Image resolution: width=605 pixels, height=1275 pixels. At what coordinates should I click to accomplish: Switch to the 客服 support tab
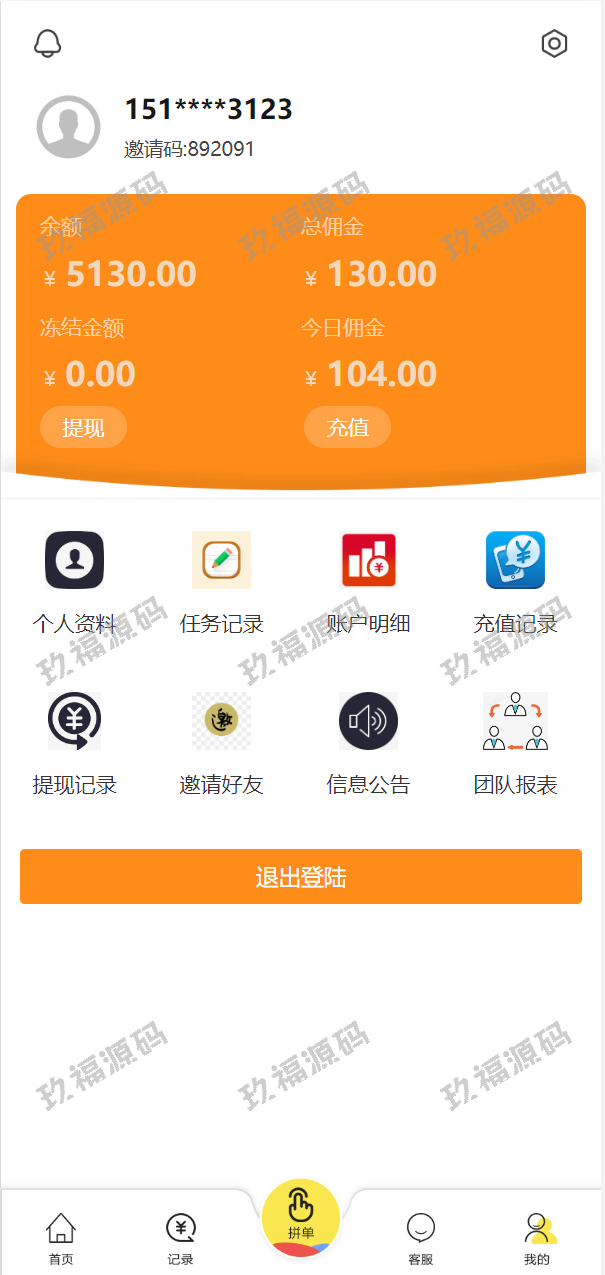tap(421, 1238)
